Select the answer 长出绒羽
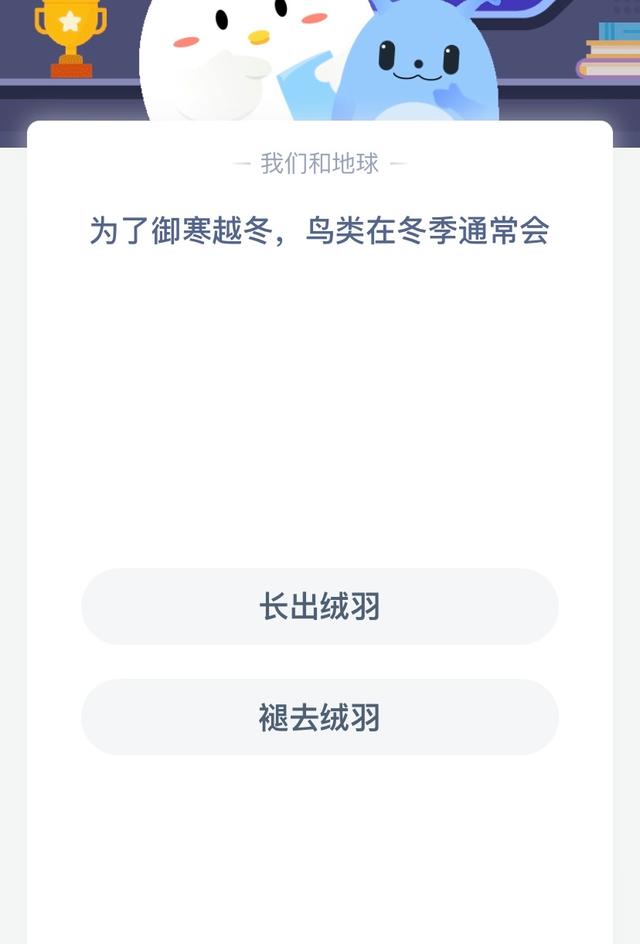 (320, 607)
